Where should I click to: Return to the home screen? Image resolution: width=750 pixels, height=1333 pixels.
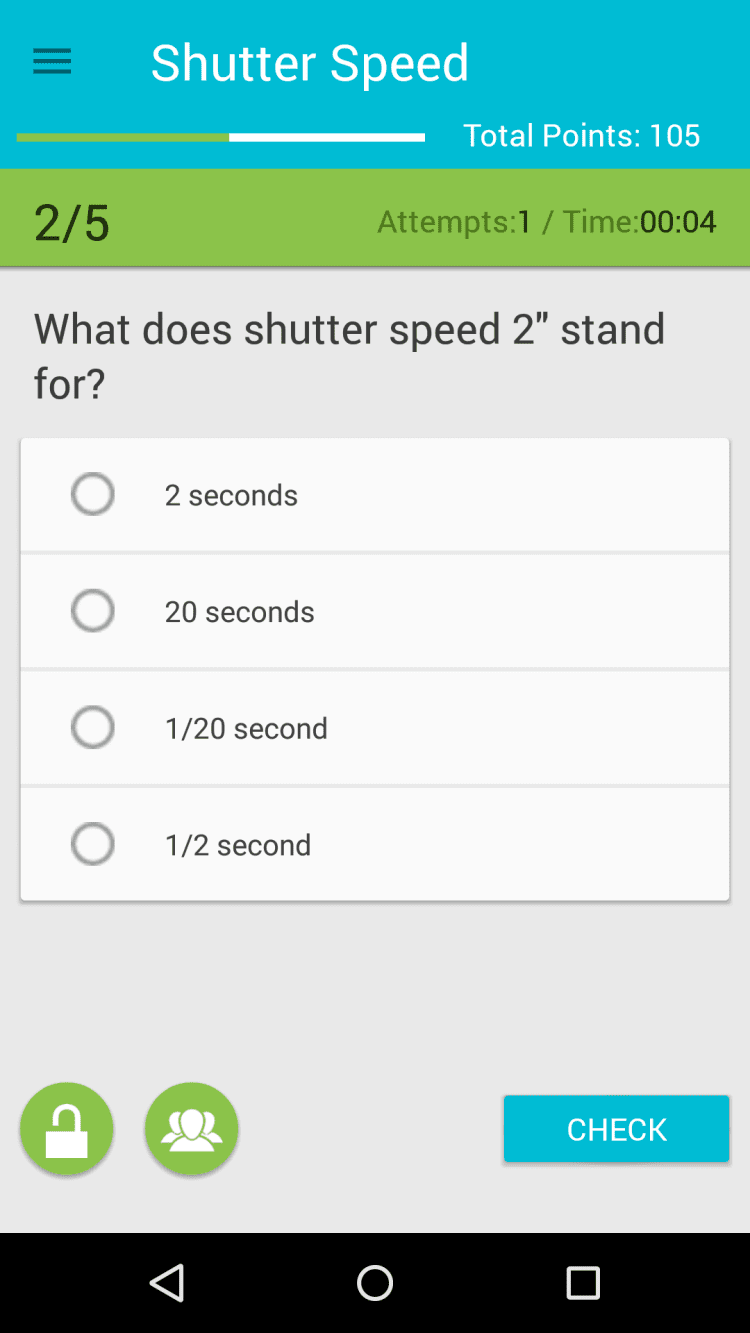(375, 1282)
